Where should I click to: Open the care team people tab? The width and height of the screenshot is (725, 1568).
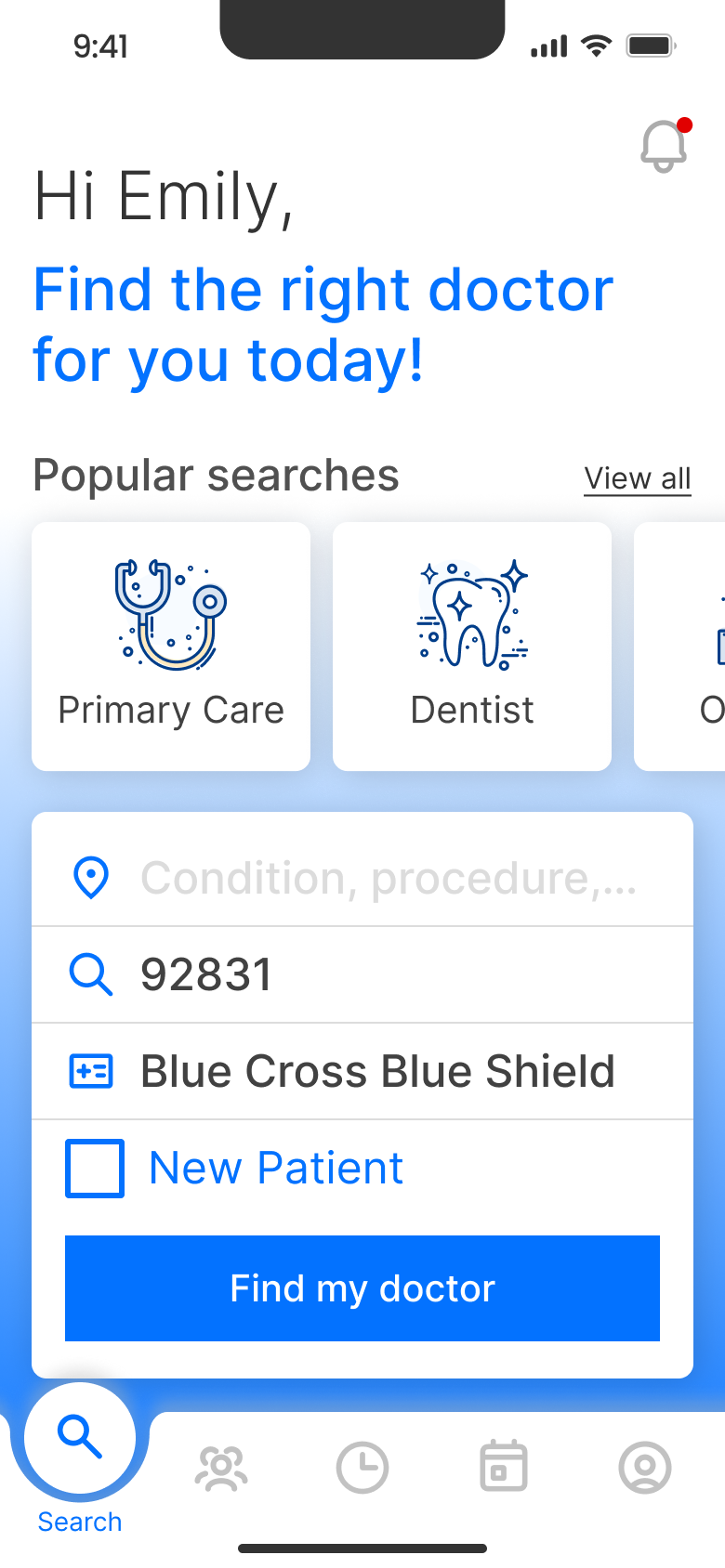click(x=221, y=1469)
